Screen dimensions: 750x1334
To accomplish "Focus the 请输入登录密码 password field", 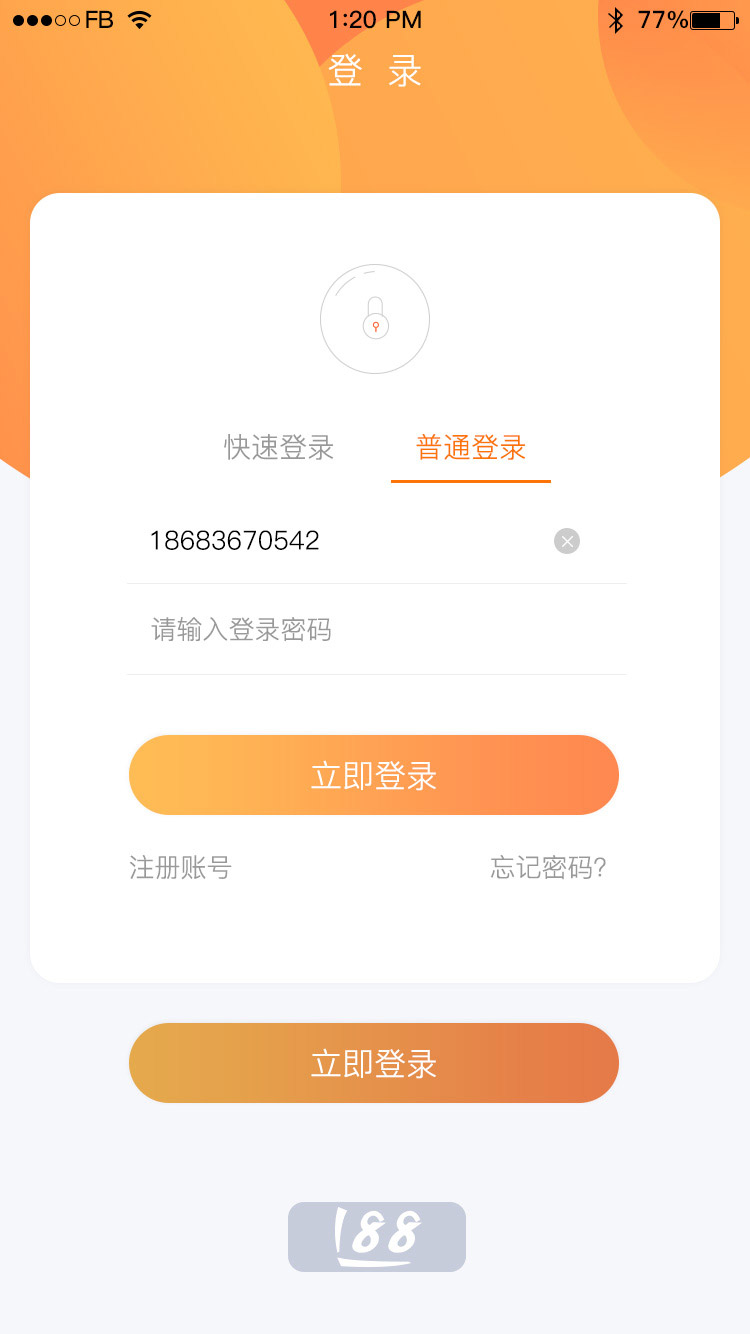I will (x=377, y=630).
